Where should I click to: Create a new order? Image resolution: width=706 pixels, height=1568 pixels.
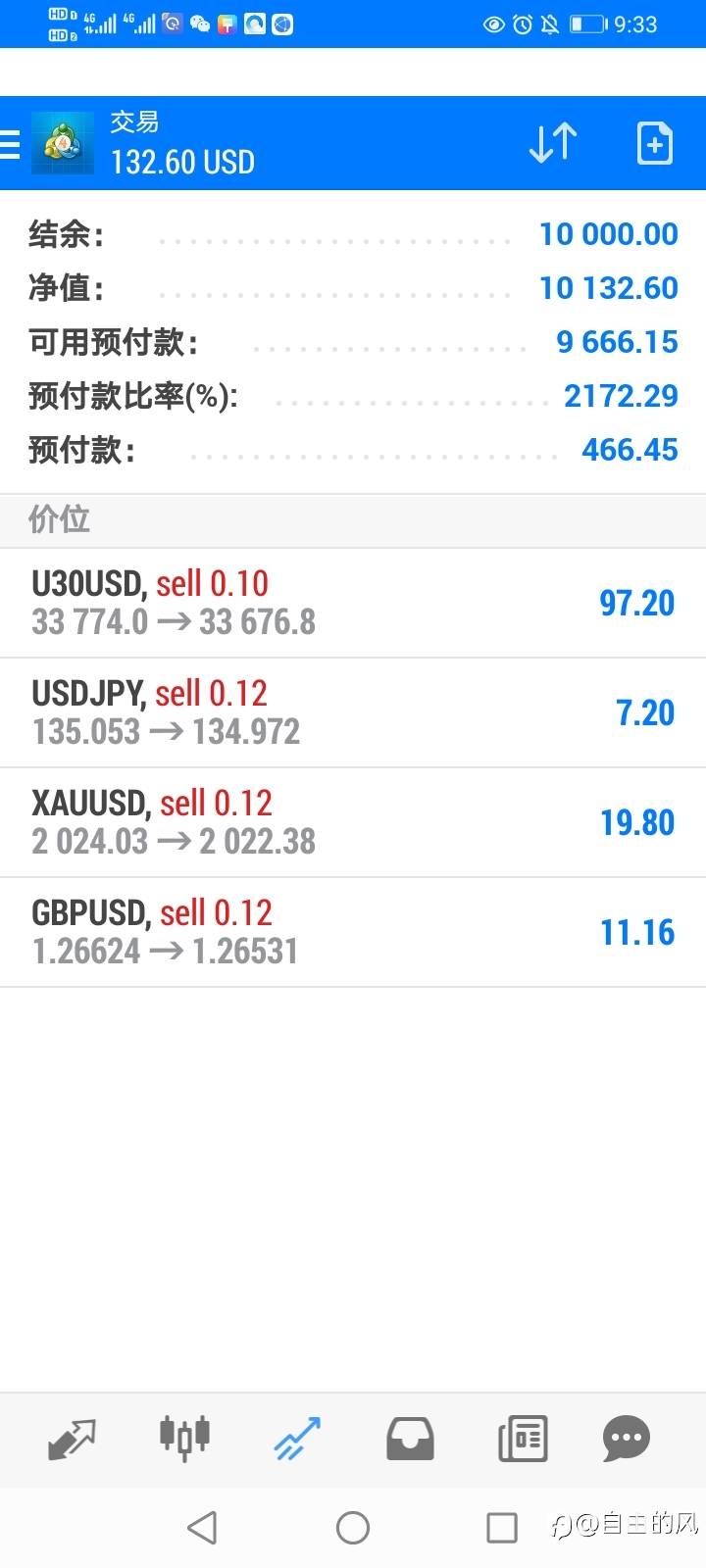click(654, 144)
